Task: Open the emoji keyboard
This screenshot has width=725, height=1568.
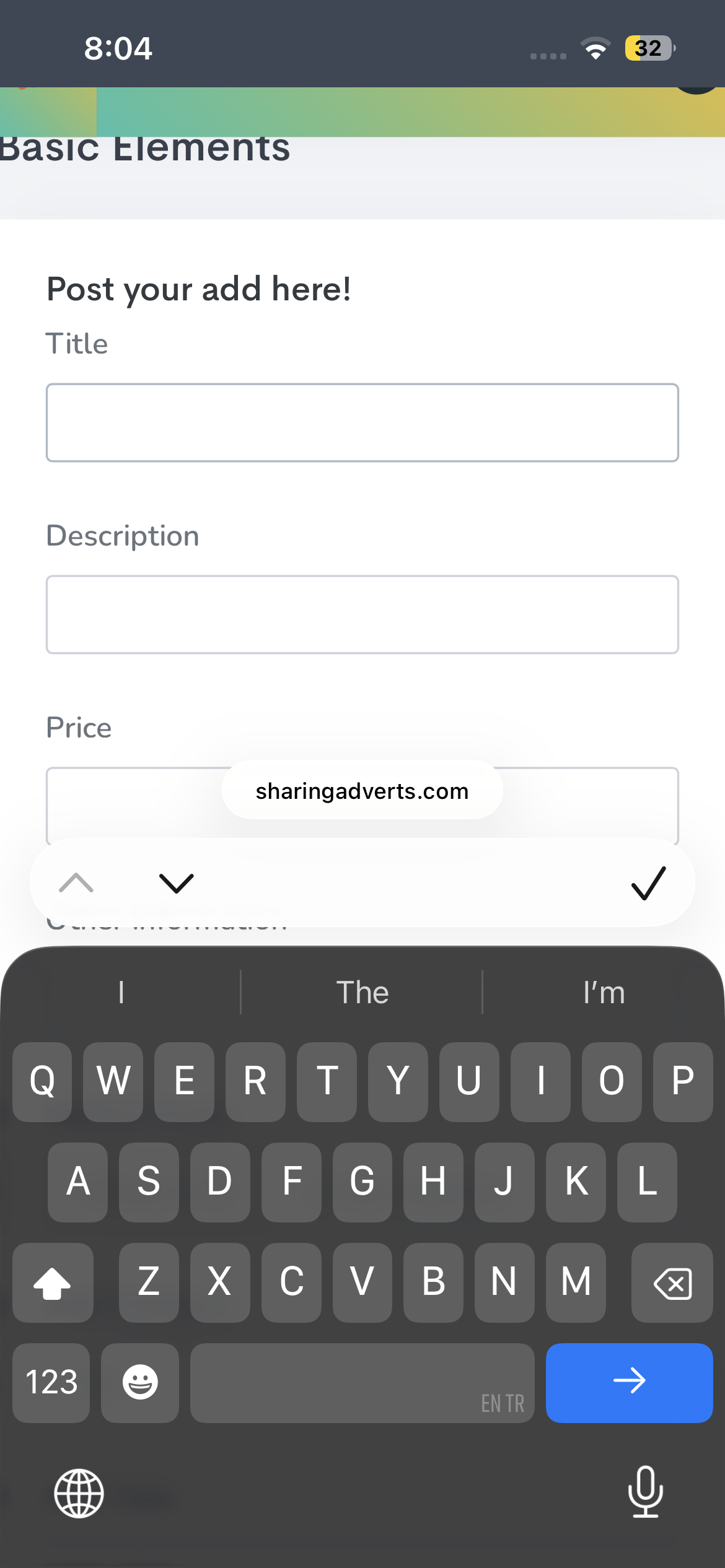Action: 140,1383
